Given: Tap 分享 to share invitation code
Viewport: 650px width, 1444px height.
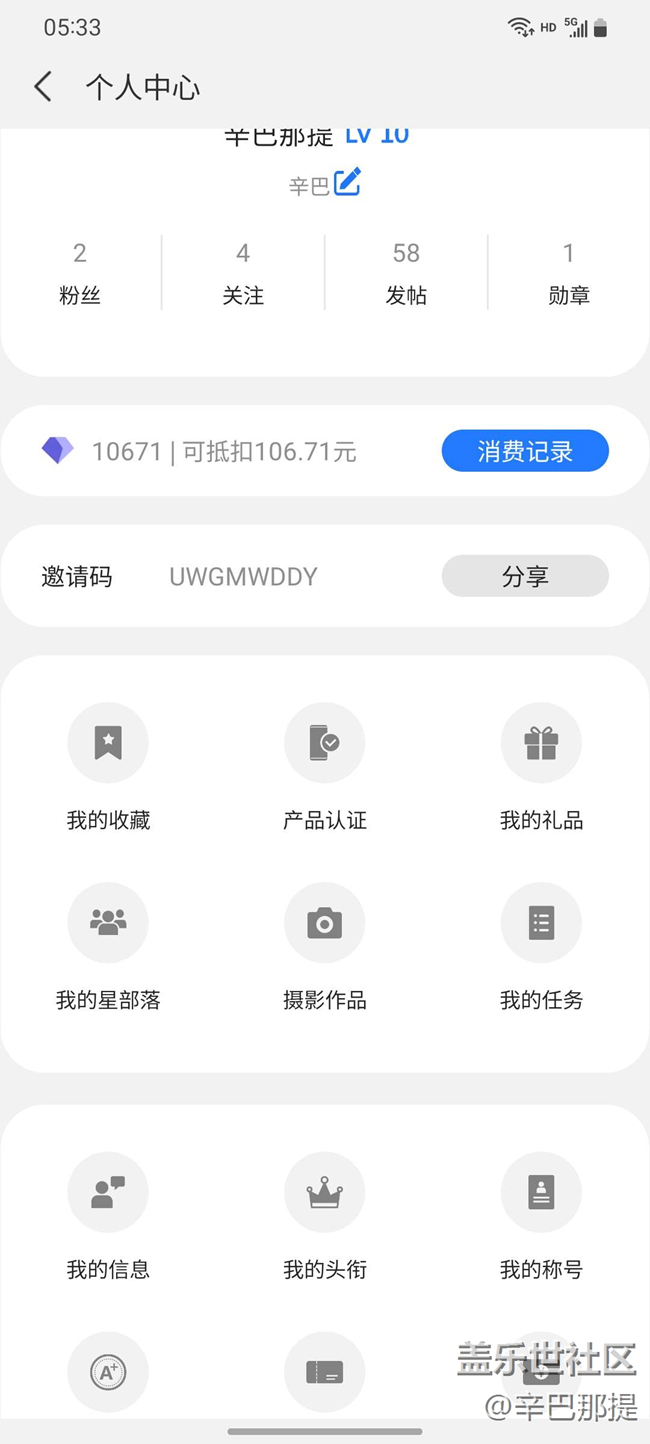Looking at the screenshot, I should click(x=525, y=576).
